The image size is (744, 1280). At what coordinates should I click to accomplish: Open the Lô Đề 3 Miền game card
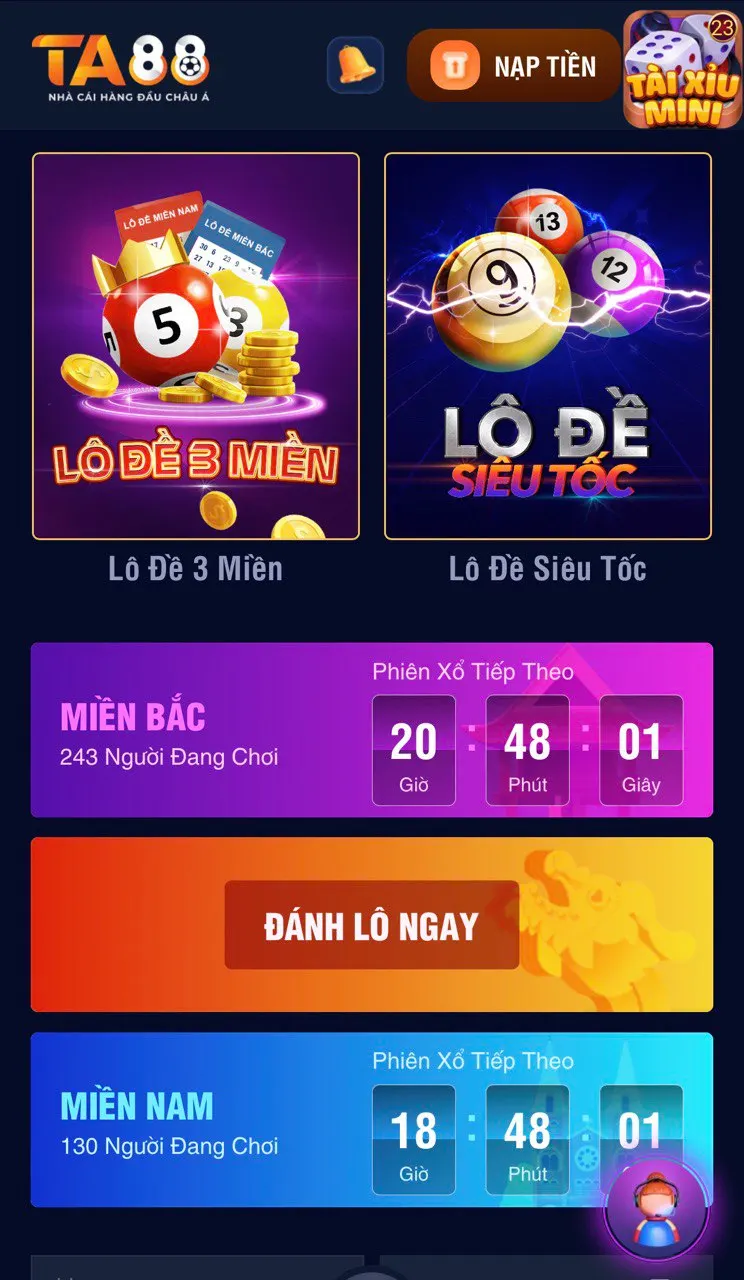(x=196, y=346)
